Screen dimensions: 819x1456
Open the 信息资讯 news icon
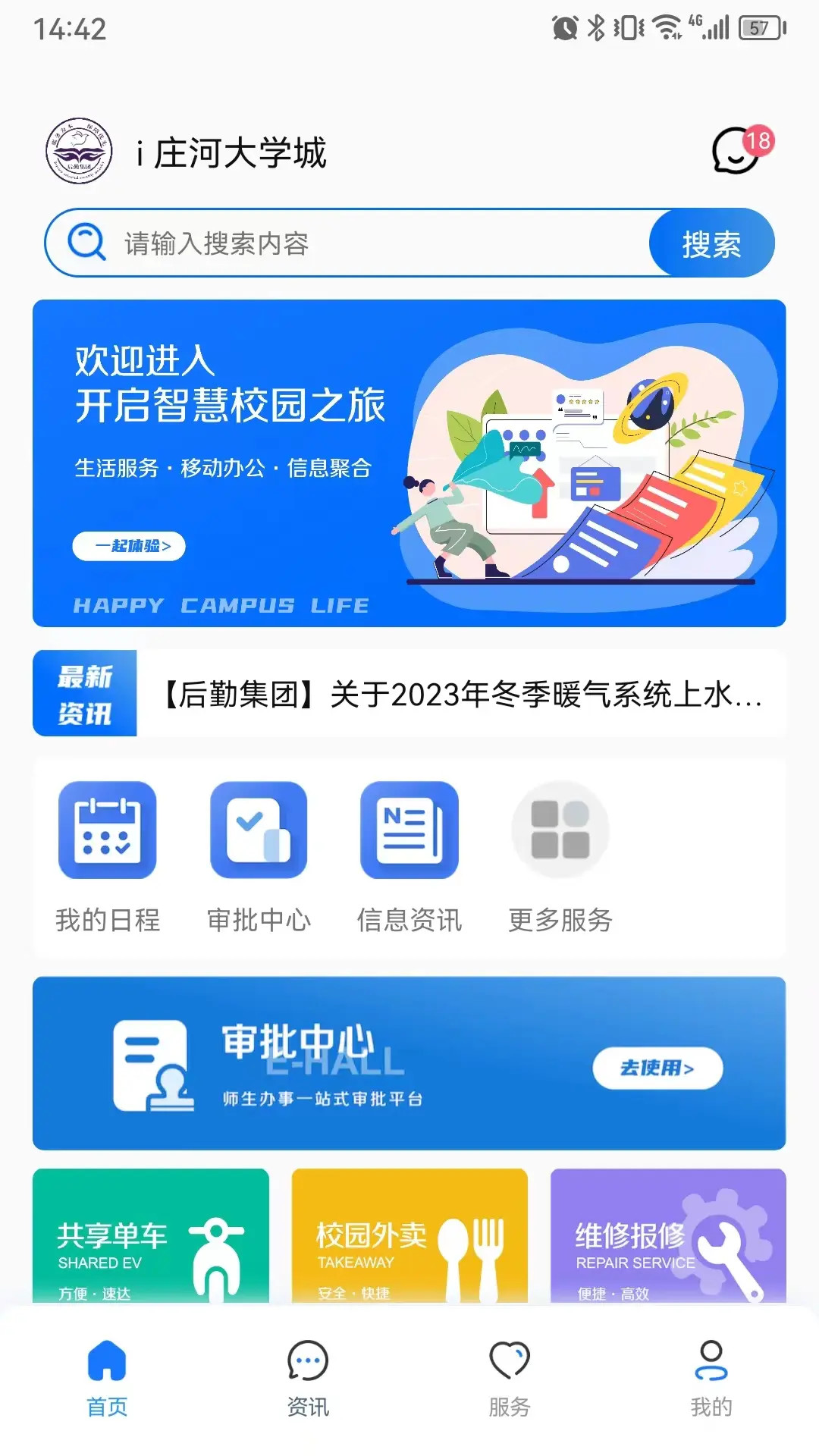coord(409,831)
